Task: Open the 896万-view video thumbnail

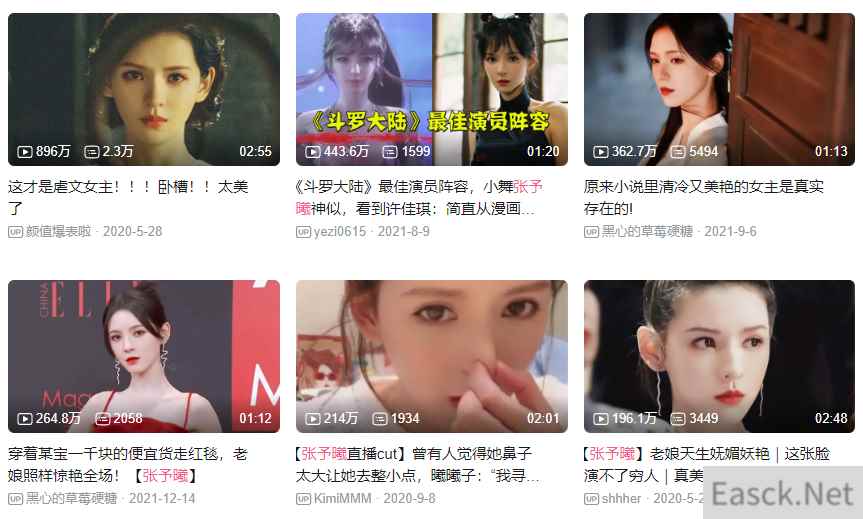Action: pos(144,89)
